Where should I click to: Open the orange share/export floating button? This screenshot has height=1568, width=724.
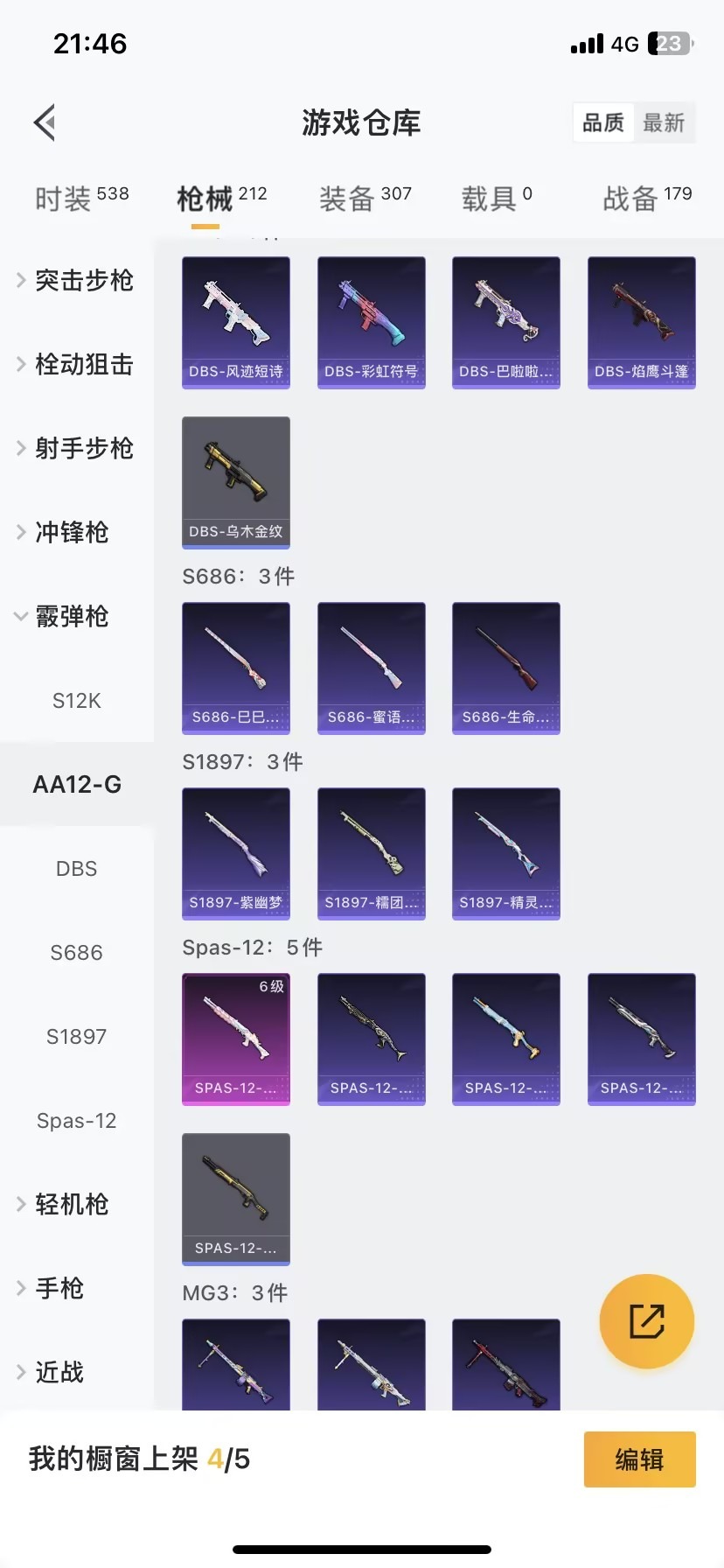[645, 1321]
